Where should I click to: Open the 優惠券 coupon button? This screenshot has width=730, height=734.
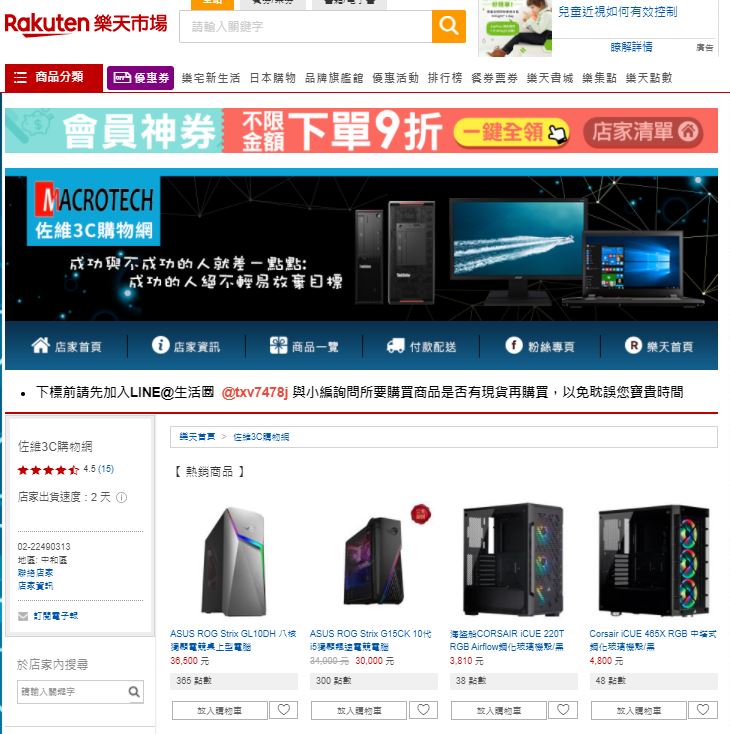coord(141,78)
